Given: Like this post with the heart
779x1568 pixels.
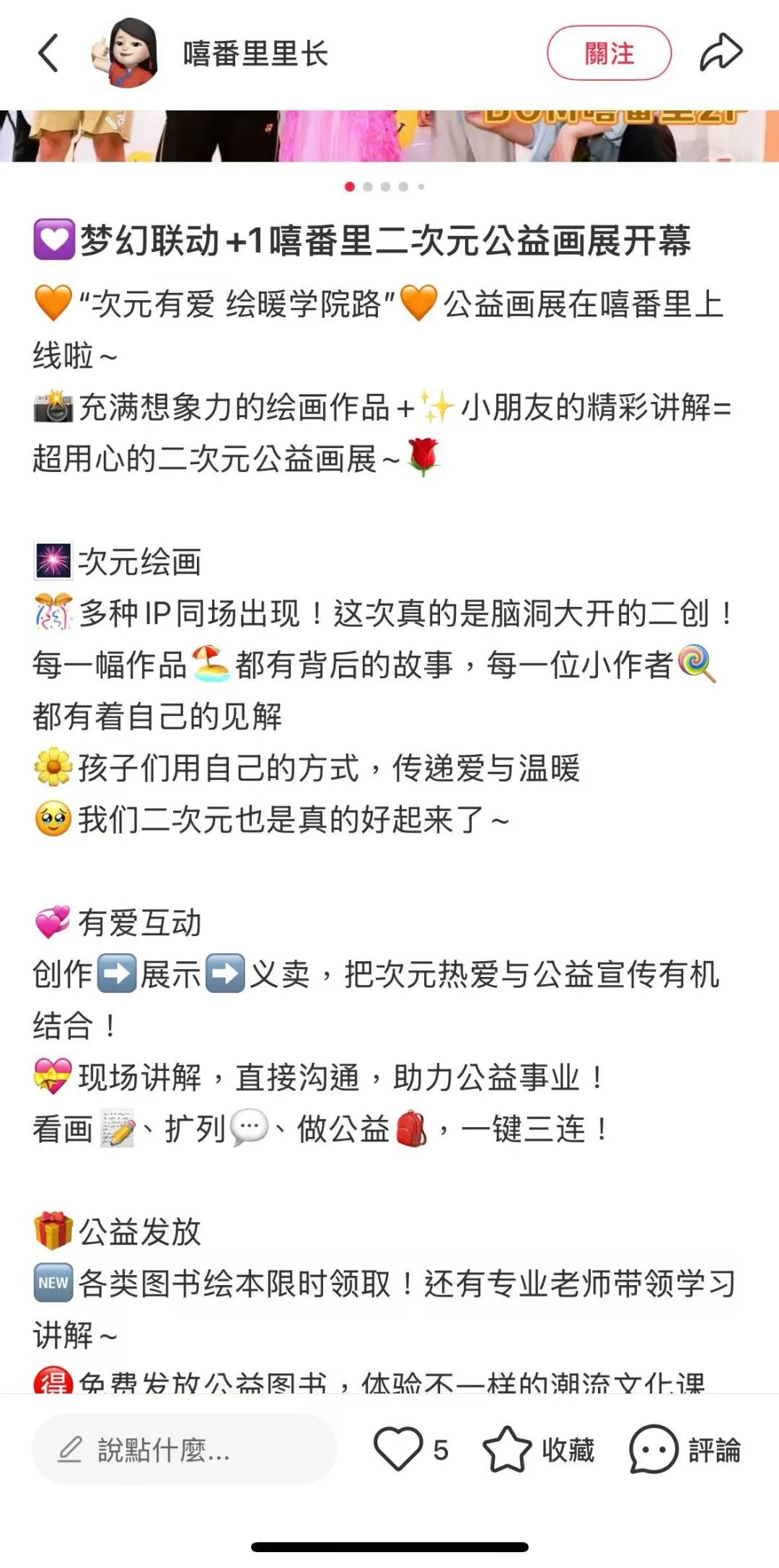Looking at the screenshot, I should [x=397, y=1449].
